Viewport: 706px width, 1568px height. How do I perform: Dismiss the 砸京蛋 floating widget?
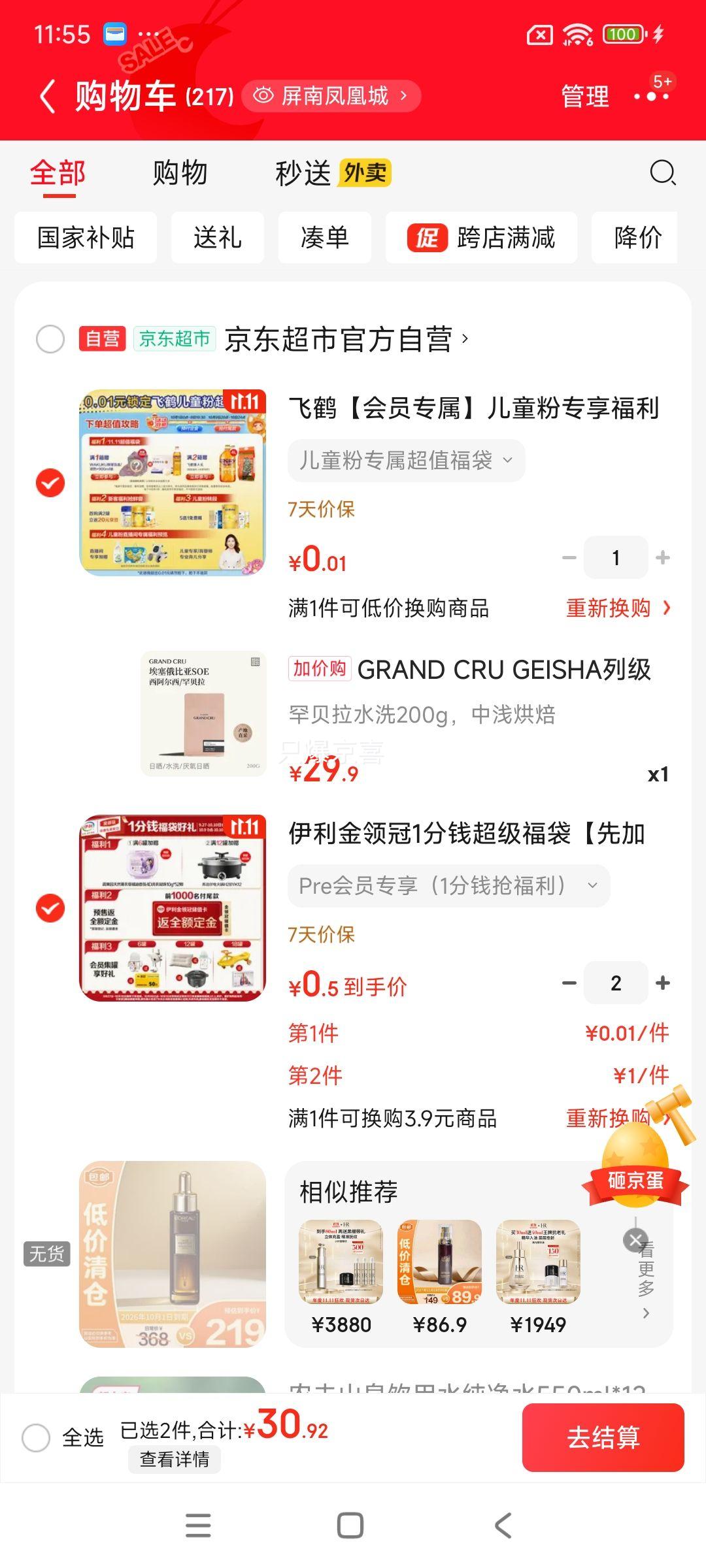[635, 1240]
